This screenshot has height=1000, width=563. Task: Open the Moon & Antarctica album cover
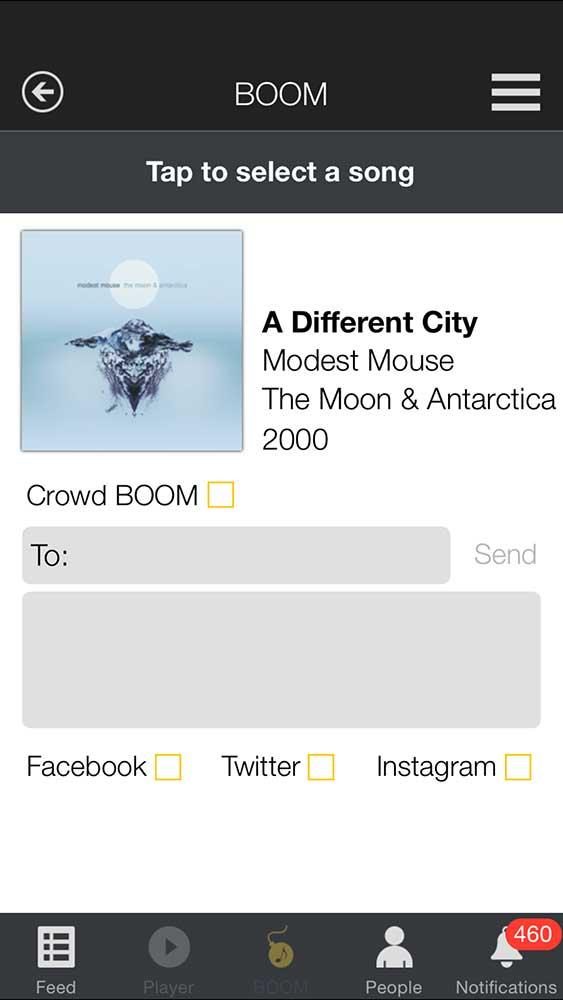click(x=132, y=341)
